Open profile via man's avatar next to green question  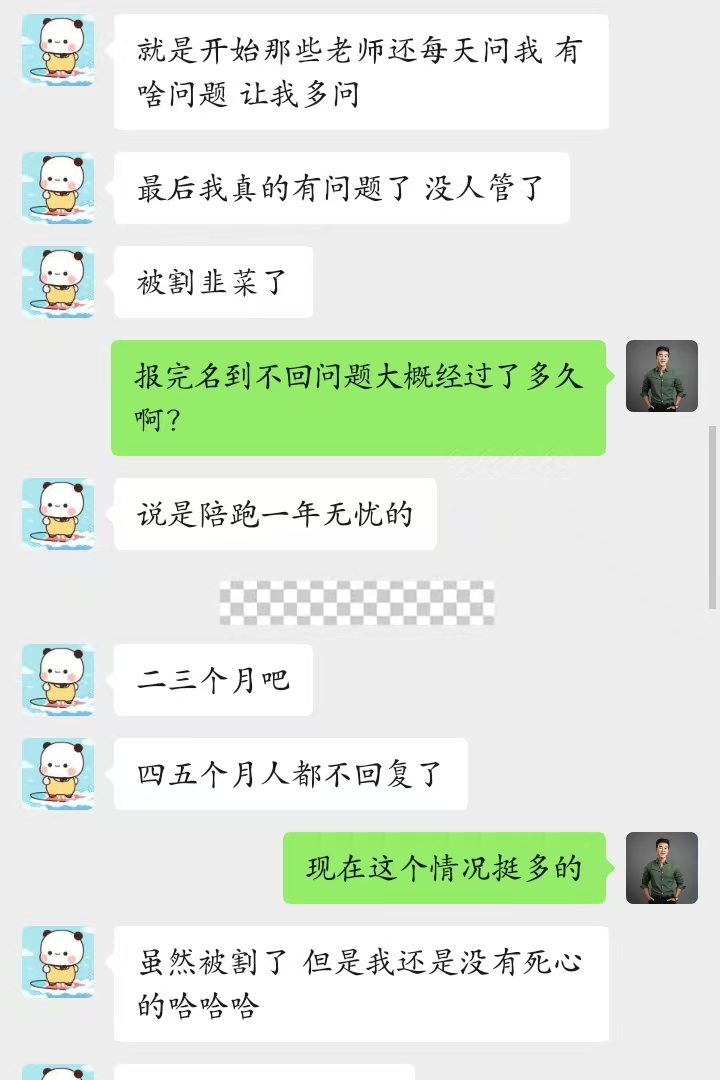(x=661, y=376)
